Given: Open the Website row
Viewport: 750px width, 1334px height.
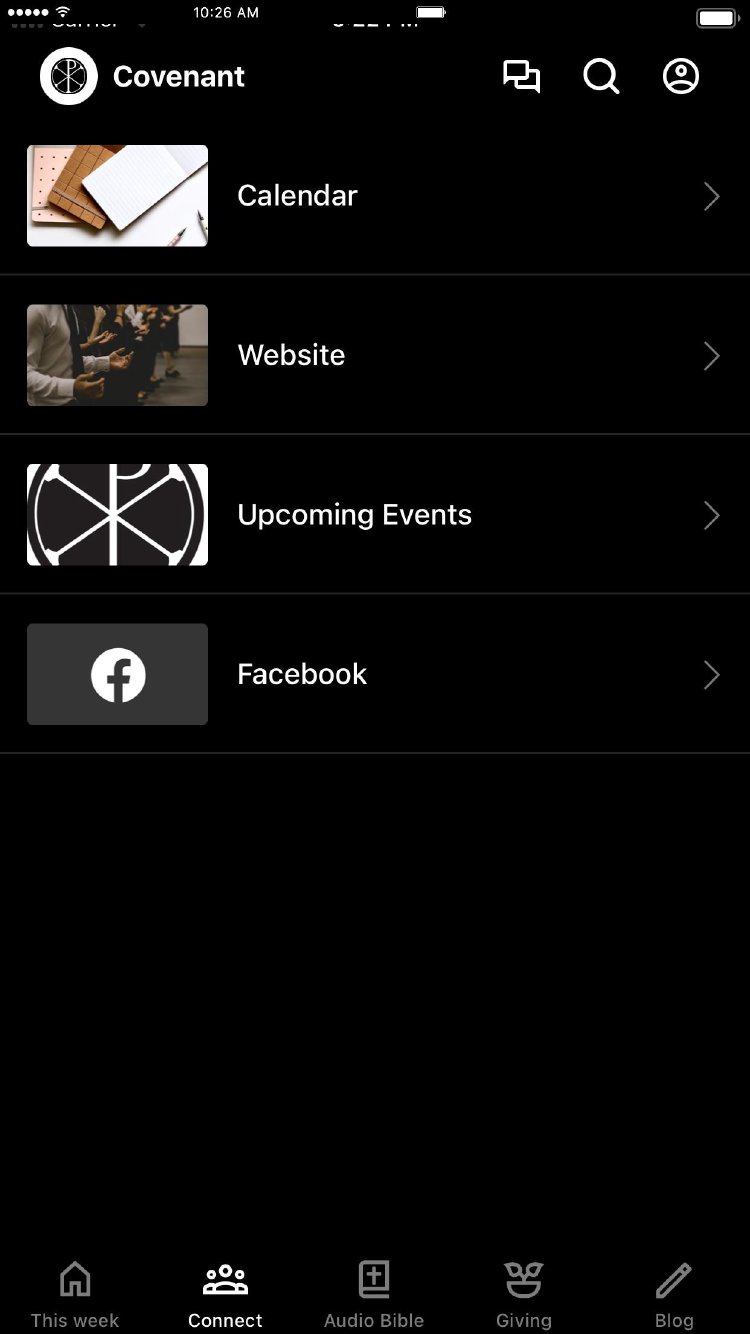Looking at the screenshot, I should coord(375,355).
